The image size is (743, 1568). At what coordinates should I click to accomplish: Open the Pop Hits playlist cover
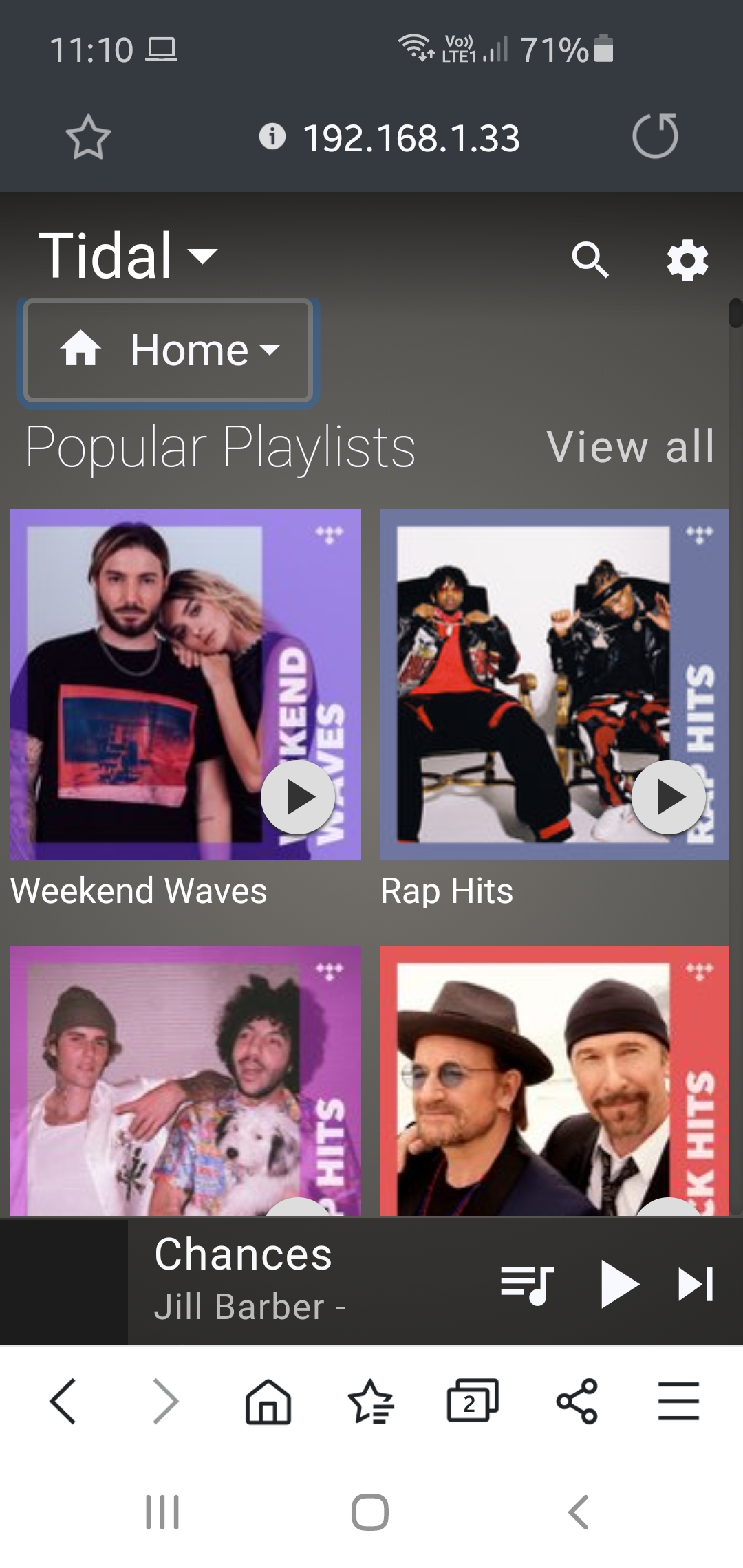(x=185, y=1080)
